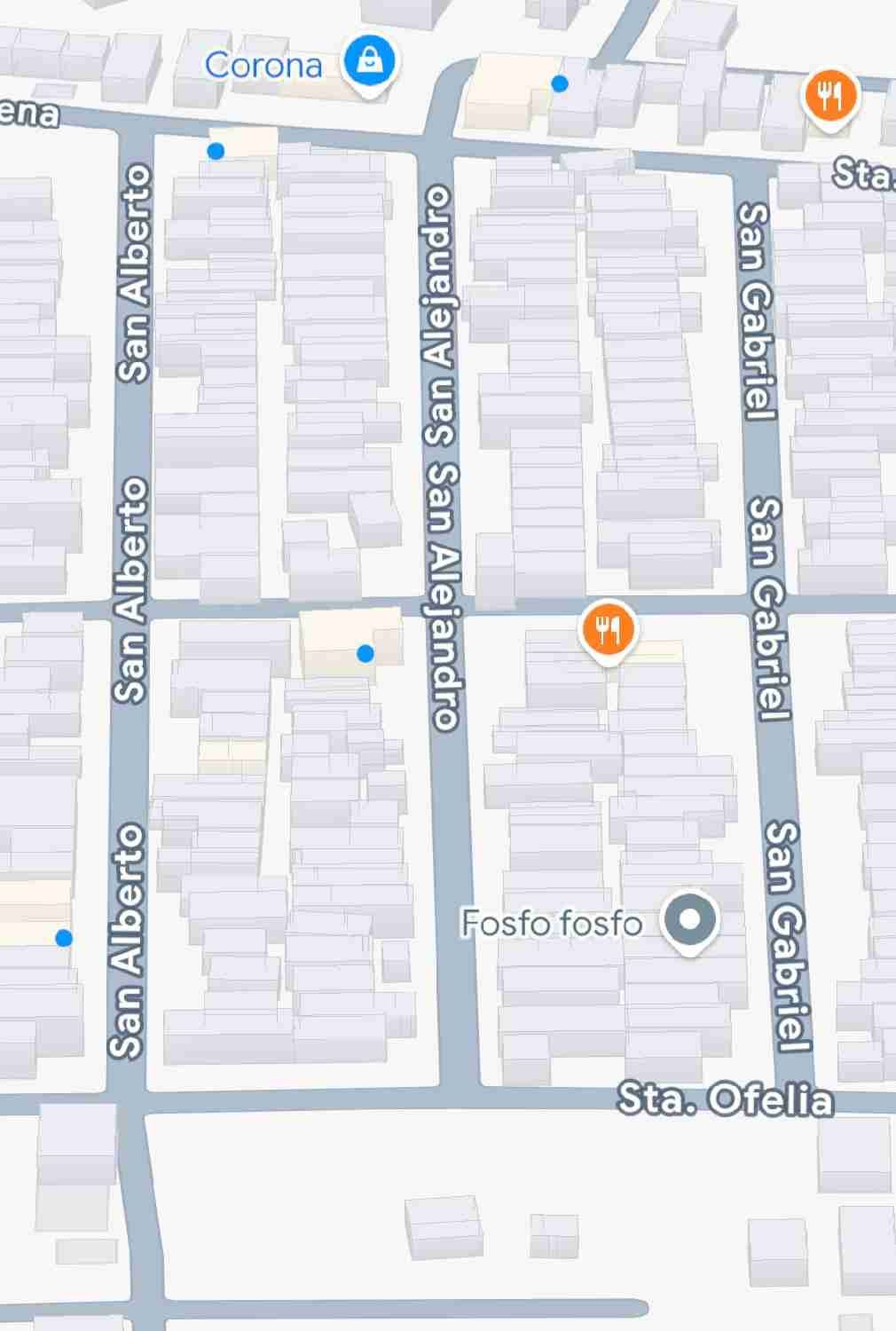Select the Fosfo fosfo place pin

tap(691, 920)
